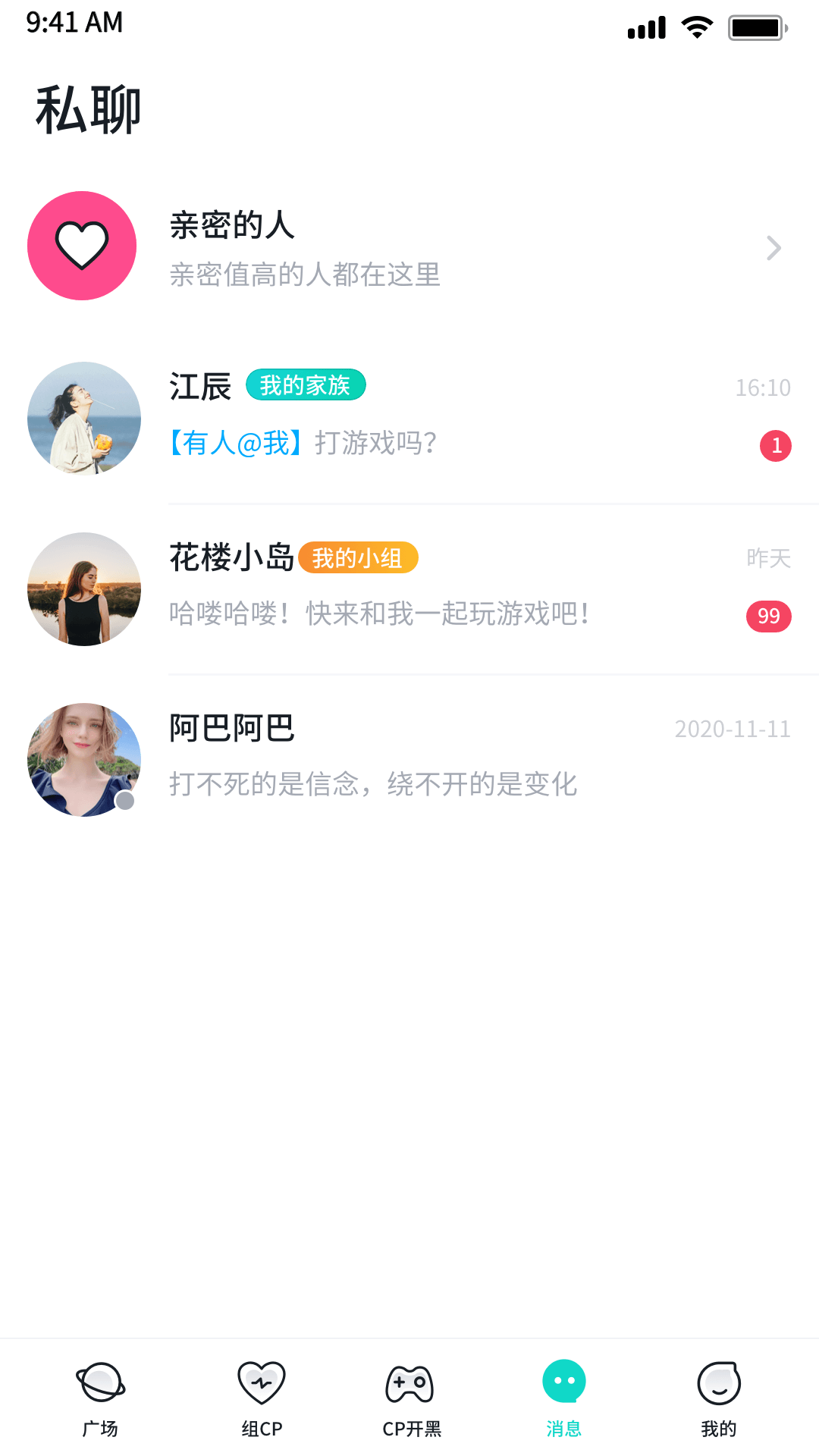Tap the red 99 unread badge
This screenshot has width=819, height=1456.
[x=768, y=617]
